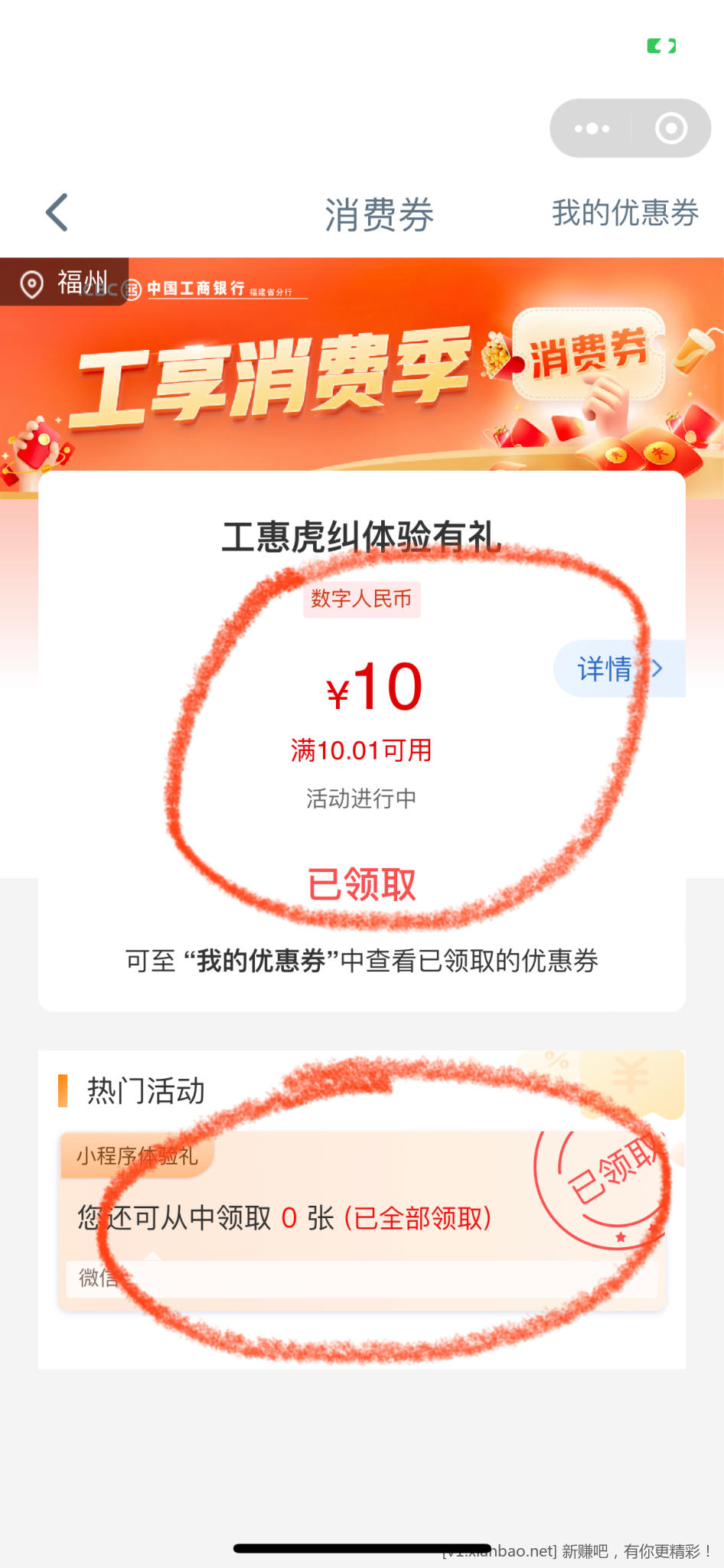Image resolution: width=724 pixels, height=1568 pixels.
Task: Open the 小程序体验礼 activity card
Action: [361, 1220]
